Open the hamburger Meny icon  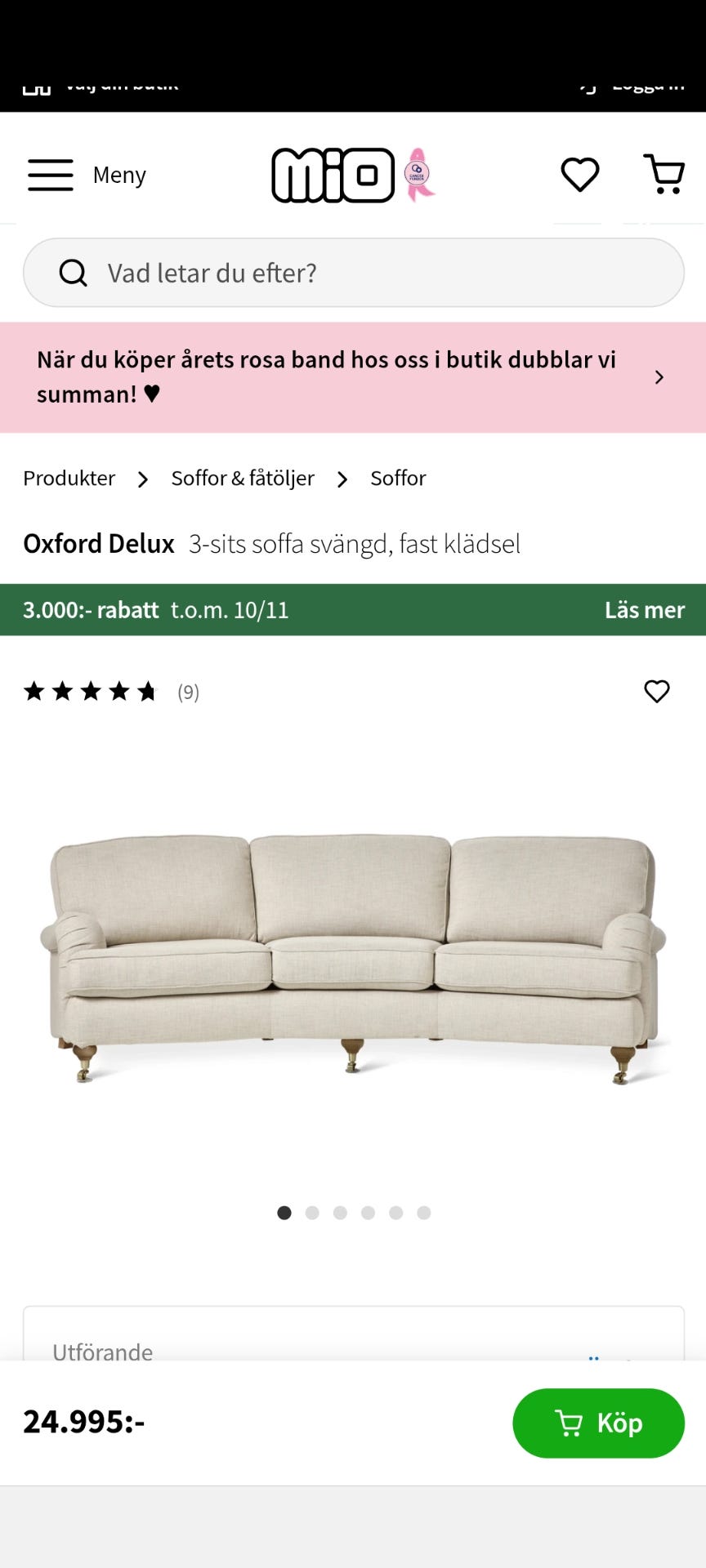coord(51,174)
